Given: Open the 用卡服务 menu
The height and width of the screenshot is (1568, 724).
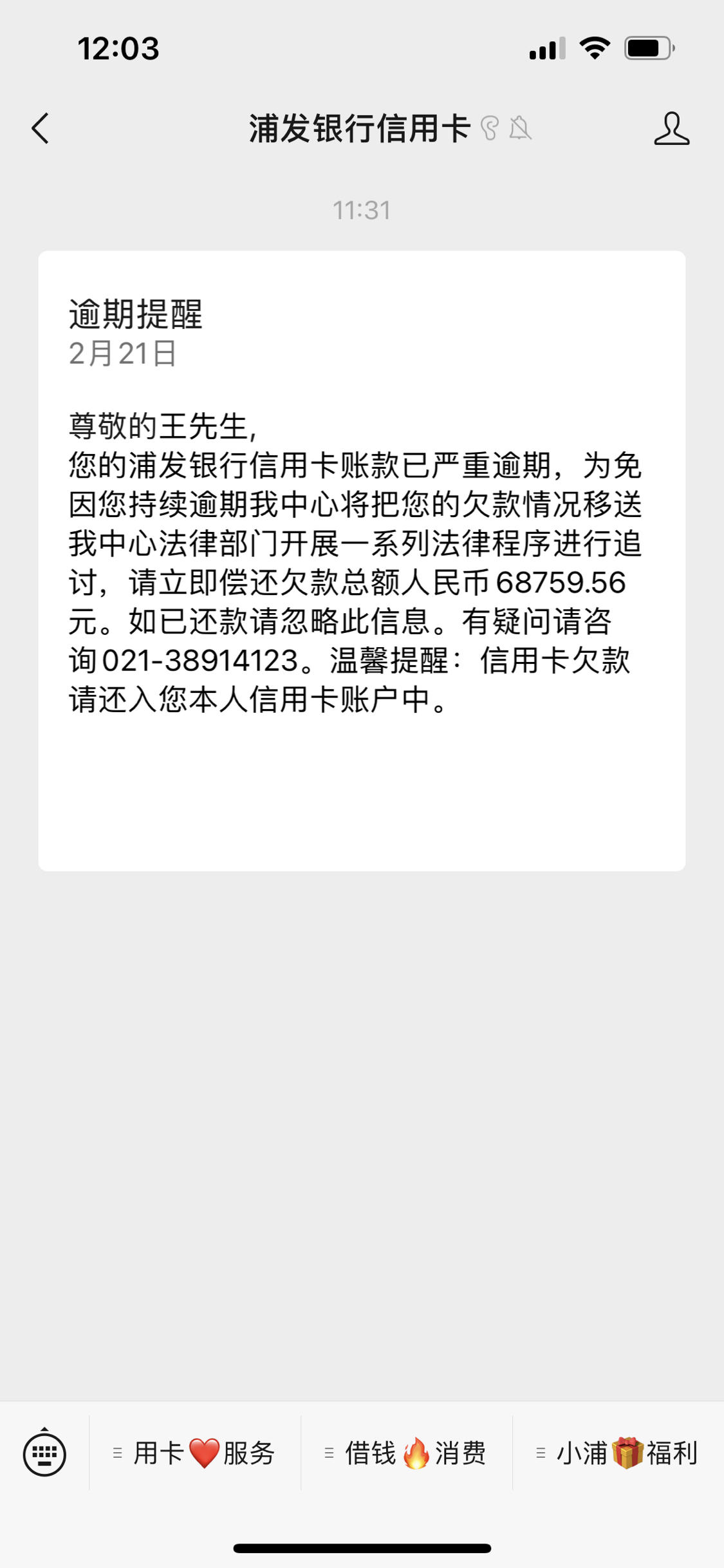Looking at the screenshot, I should click(x=195, y=1453).
